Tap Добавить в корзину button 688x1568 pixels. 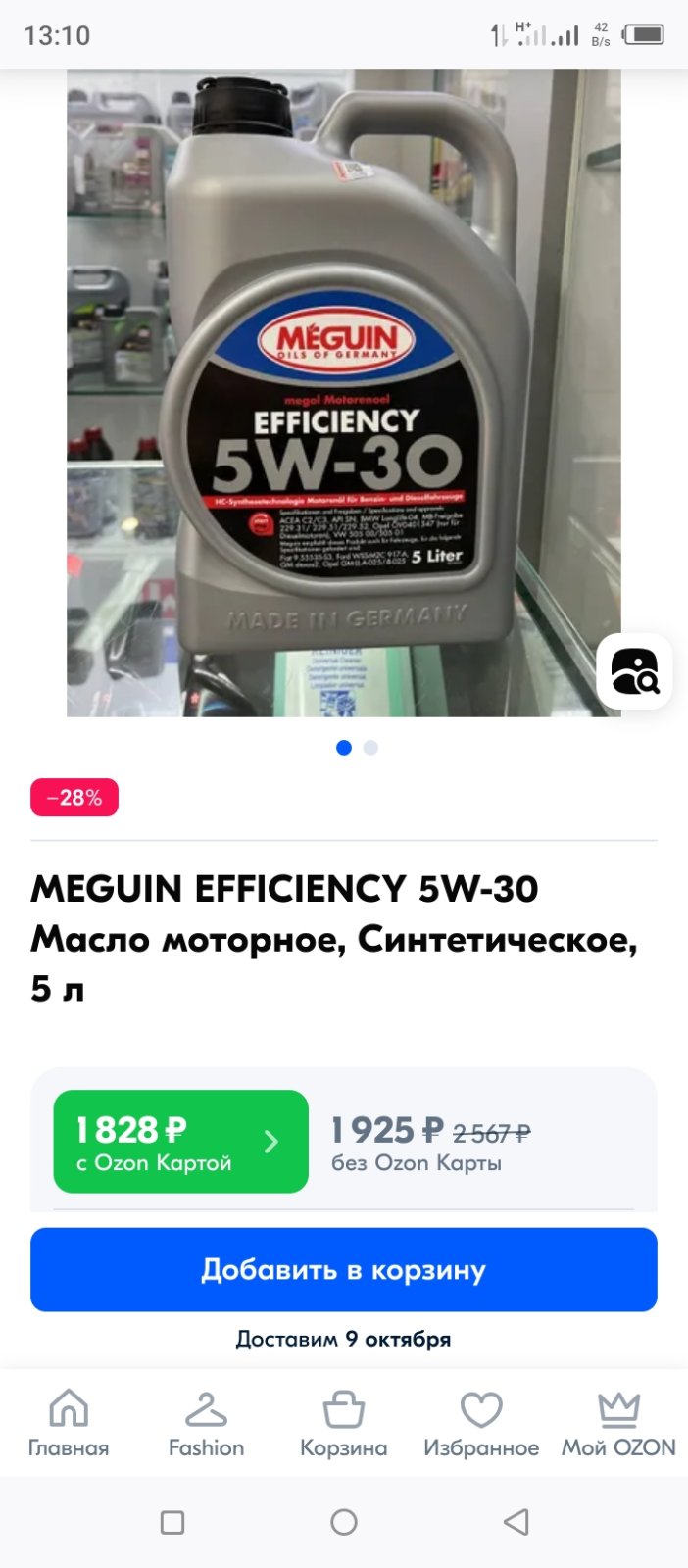click(344, 1270)
